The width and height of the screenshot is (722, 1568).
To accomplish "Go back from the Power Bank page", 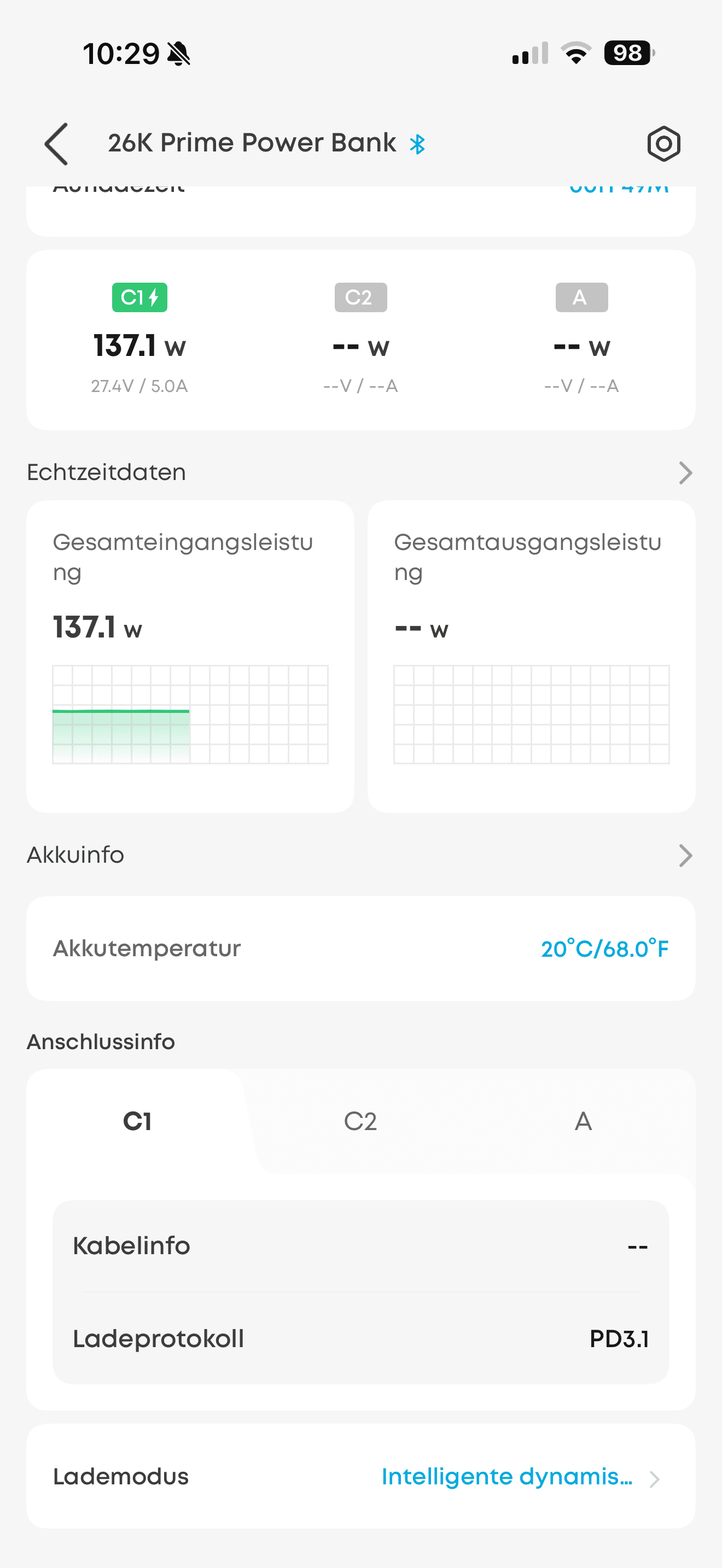I will (x=57, y=144).
